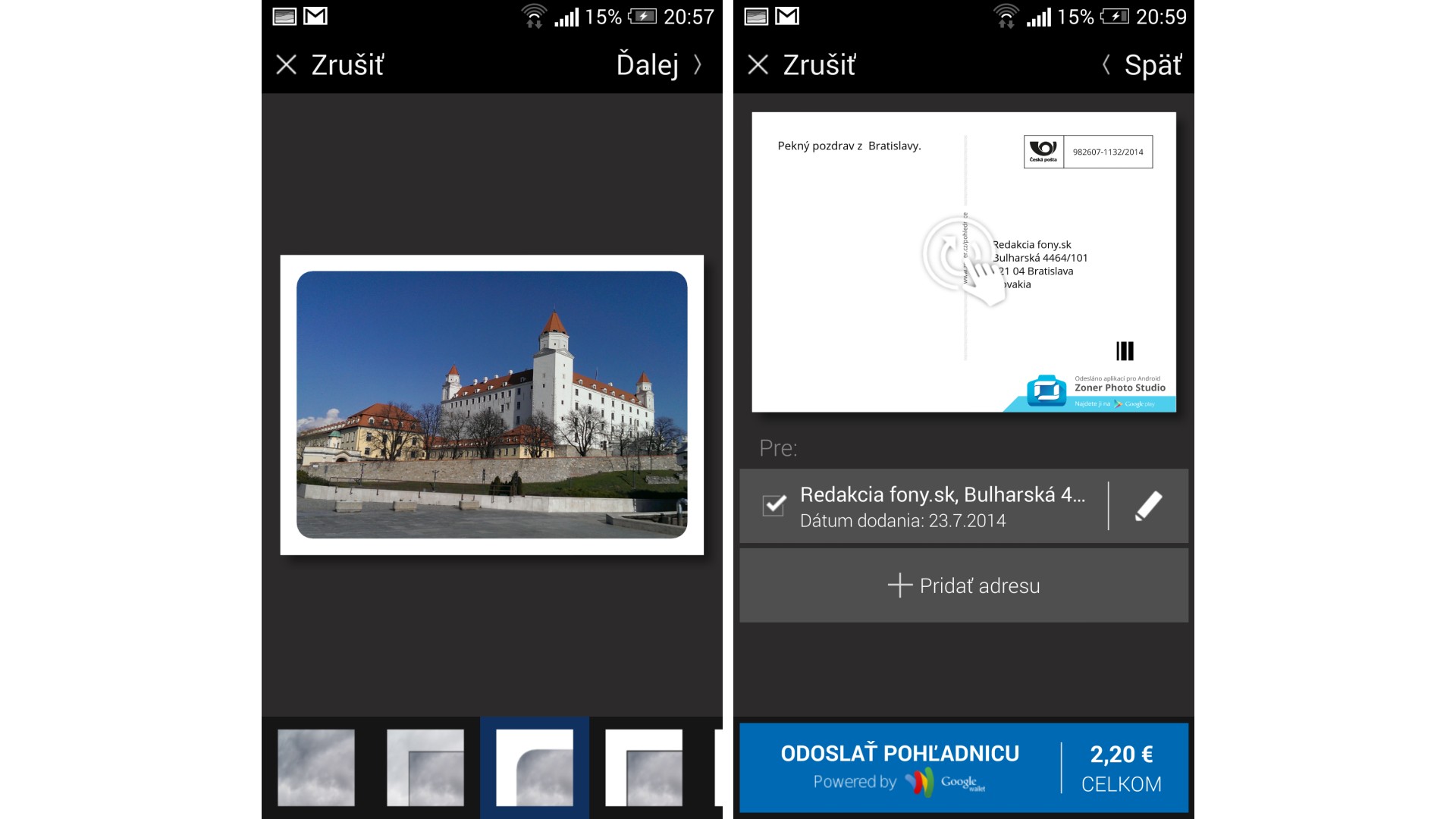Send the postcard with Odoslať pohľadnicu
1456x819 pixels.
899,767
